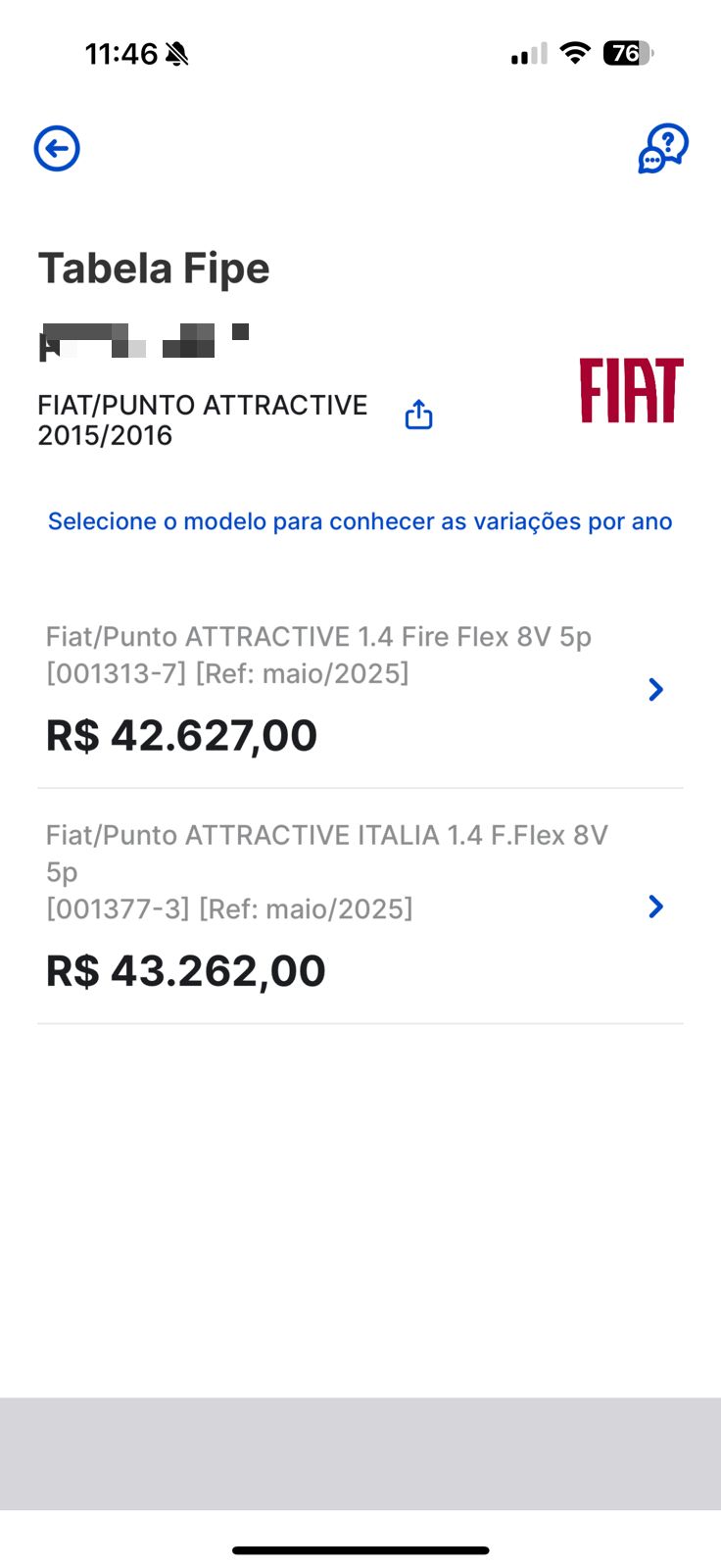Select Punto ATTRACTIVE ITALIA 1.4 F.Flex model
The height and width of the screenshot is (1568, 721).
coord(359,906)
